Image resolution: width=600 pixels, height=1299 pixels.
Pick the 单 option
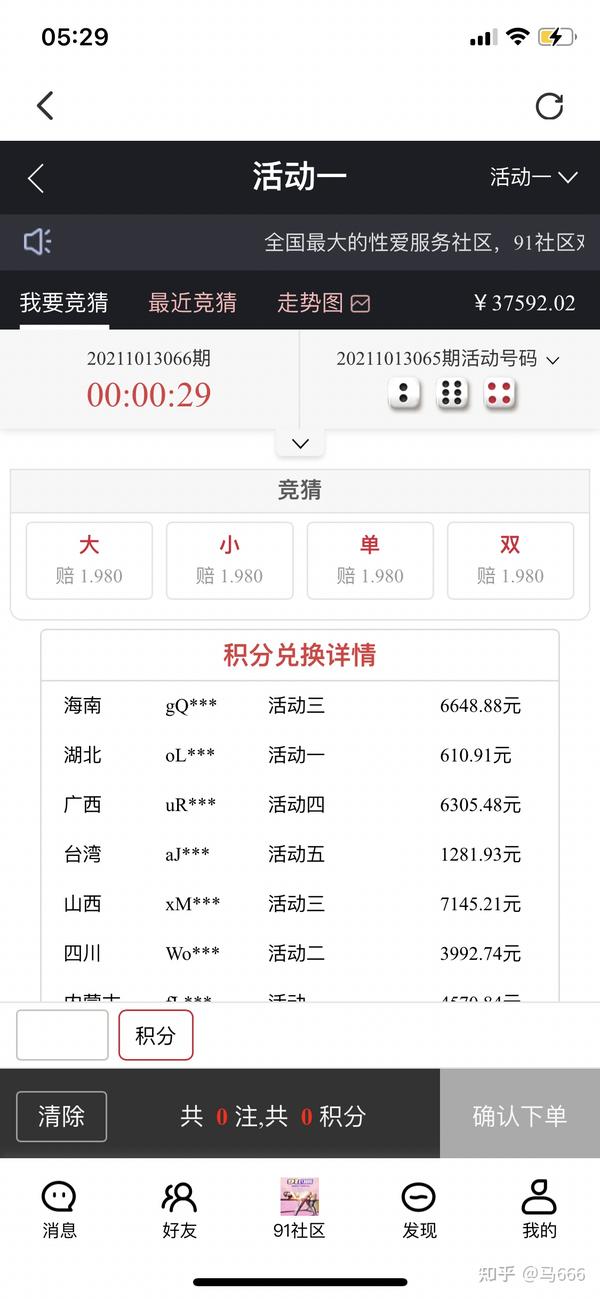click(x=370, y=560)
